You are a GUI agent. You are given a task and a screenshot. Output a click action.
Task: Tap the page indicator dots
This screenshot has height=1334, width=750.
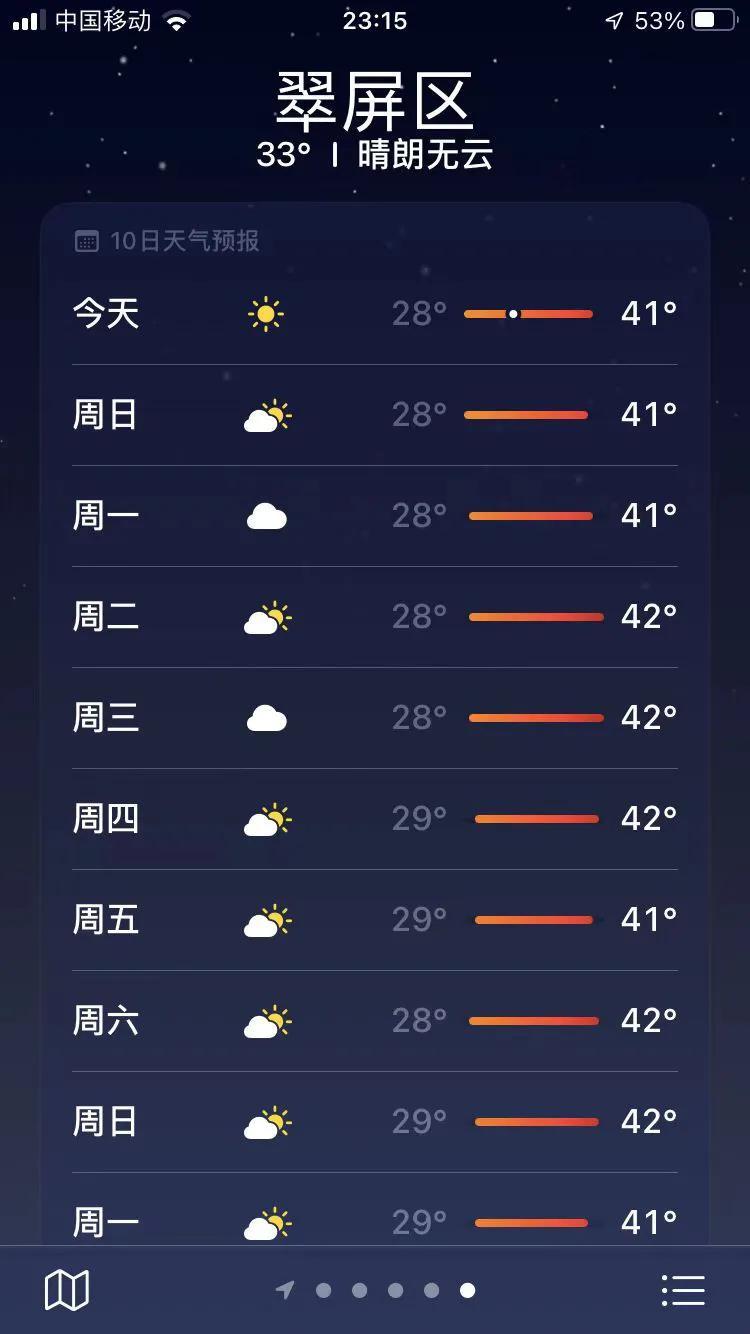376,1290
